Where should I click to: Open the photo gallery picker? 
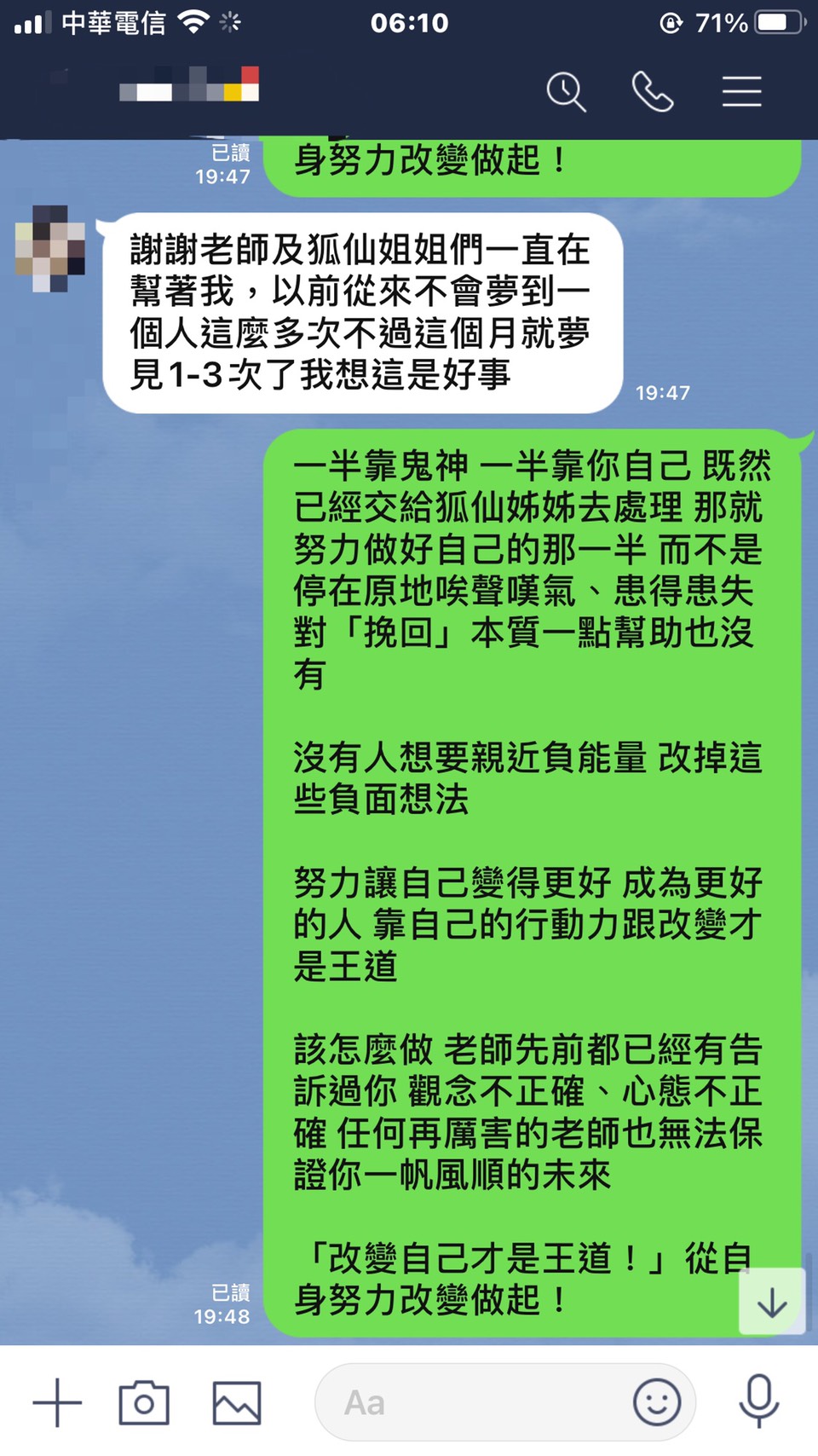click(x=236, y=1402)
